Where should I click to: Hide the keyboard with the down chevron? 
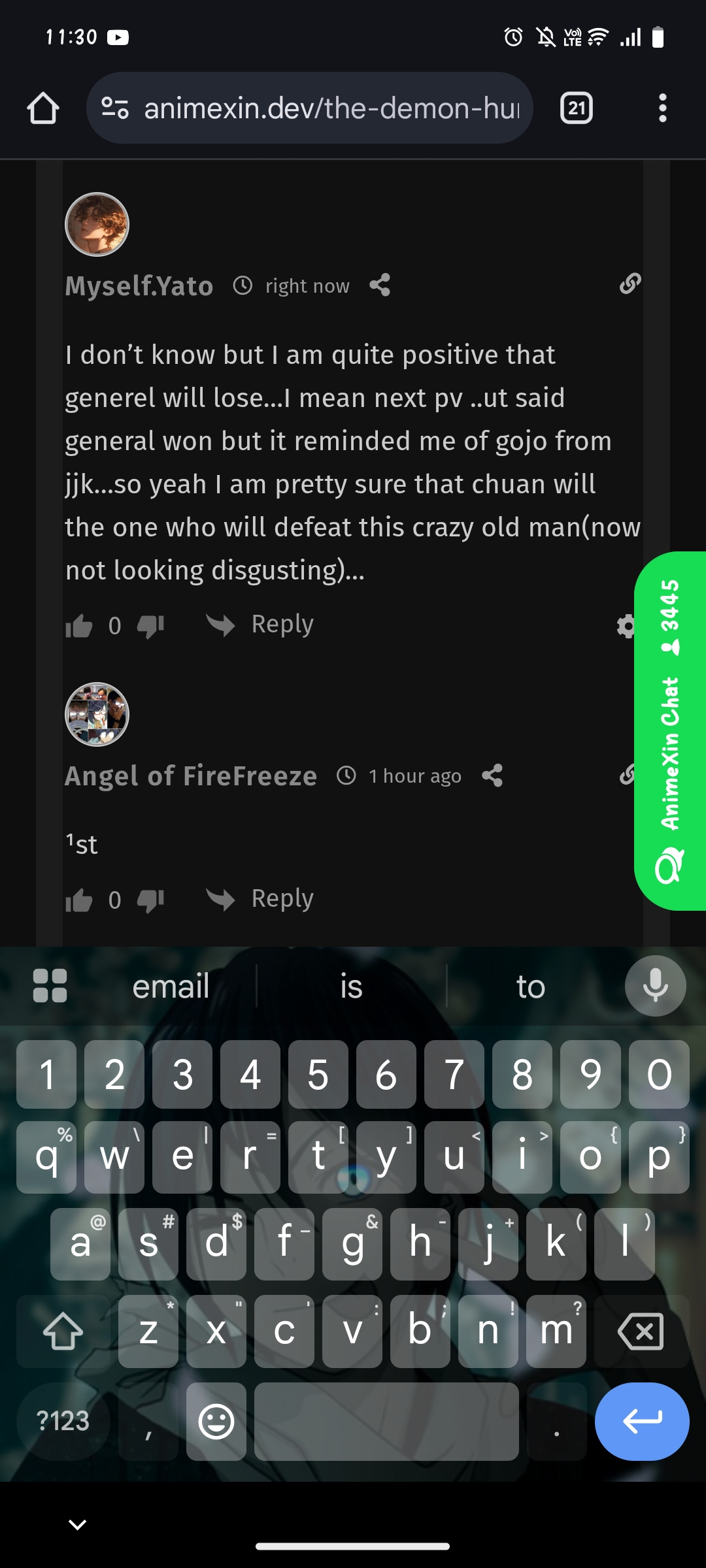coord(77,1525)
